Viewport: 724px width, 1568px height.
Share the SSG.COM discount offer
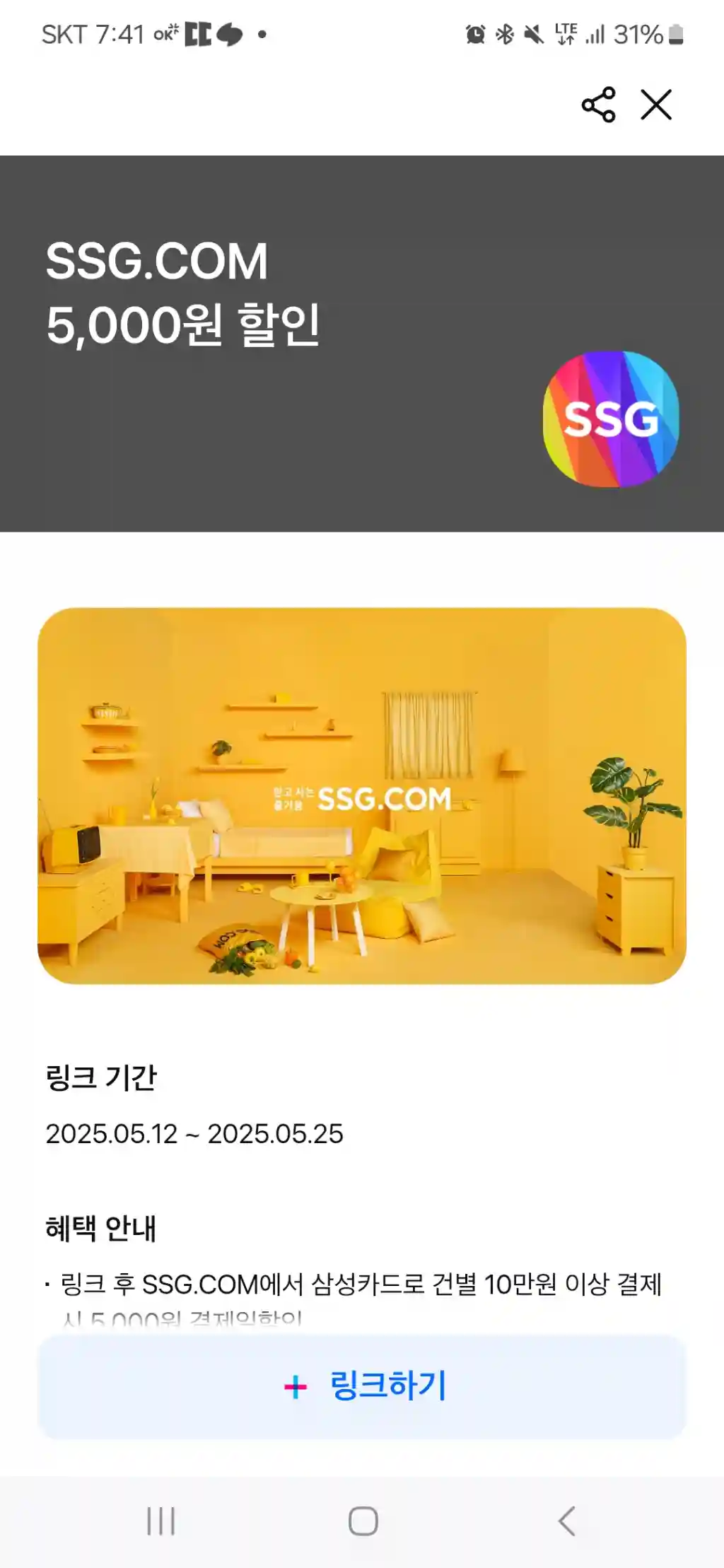point(598,105)
